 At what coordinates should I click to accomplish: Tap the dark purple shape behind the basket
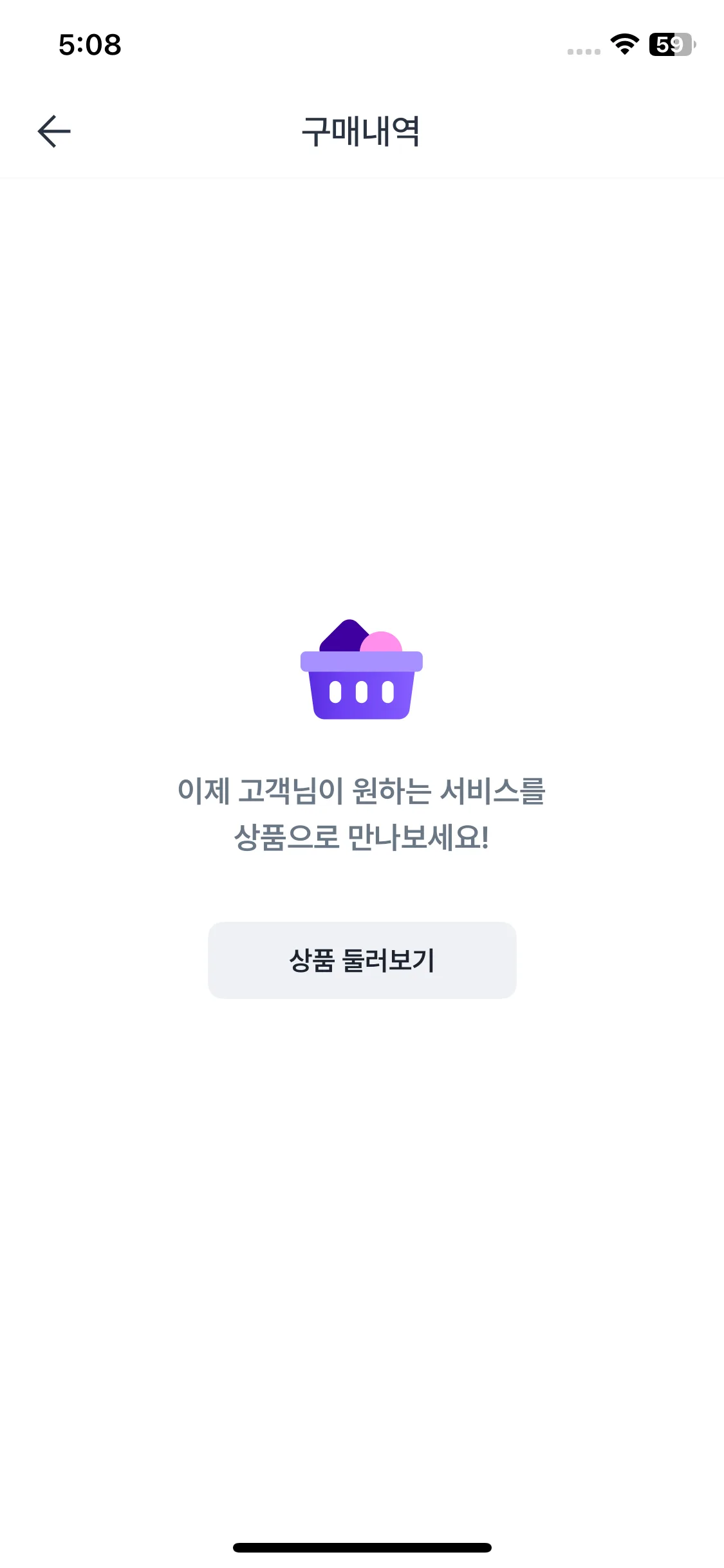point(342,634)
